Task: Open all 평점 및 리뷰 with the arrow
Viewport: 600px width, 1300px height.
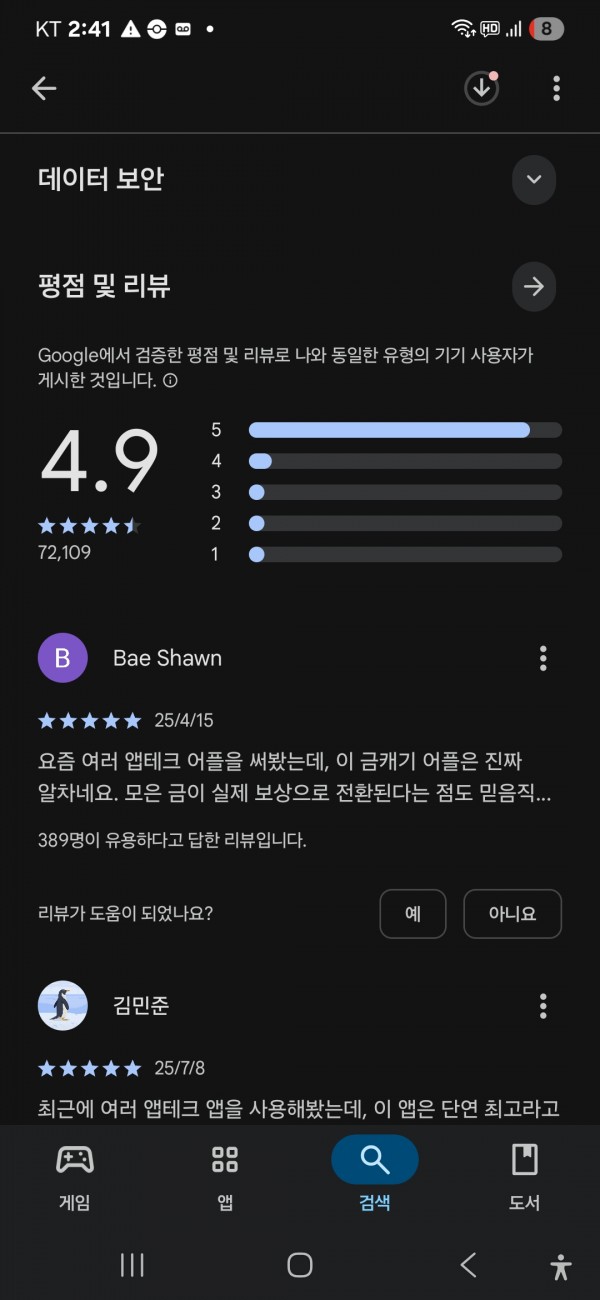Action: click(x=534, y=287)
